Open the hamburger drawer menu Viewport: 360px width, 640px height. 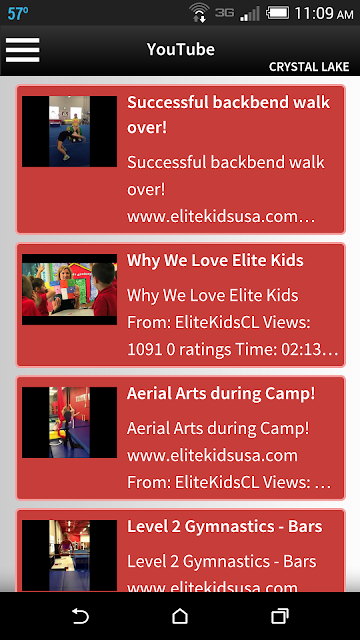(x=23, y=50)
